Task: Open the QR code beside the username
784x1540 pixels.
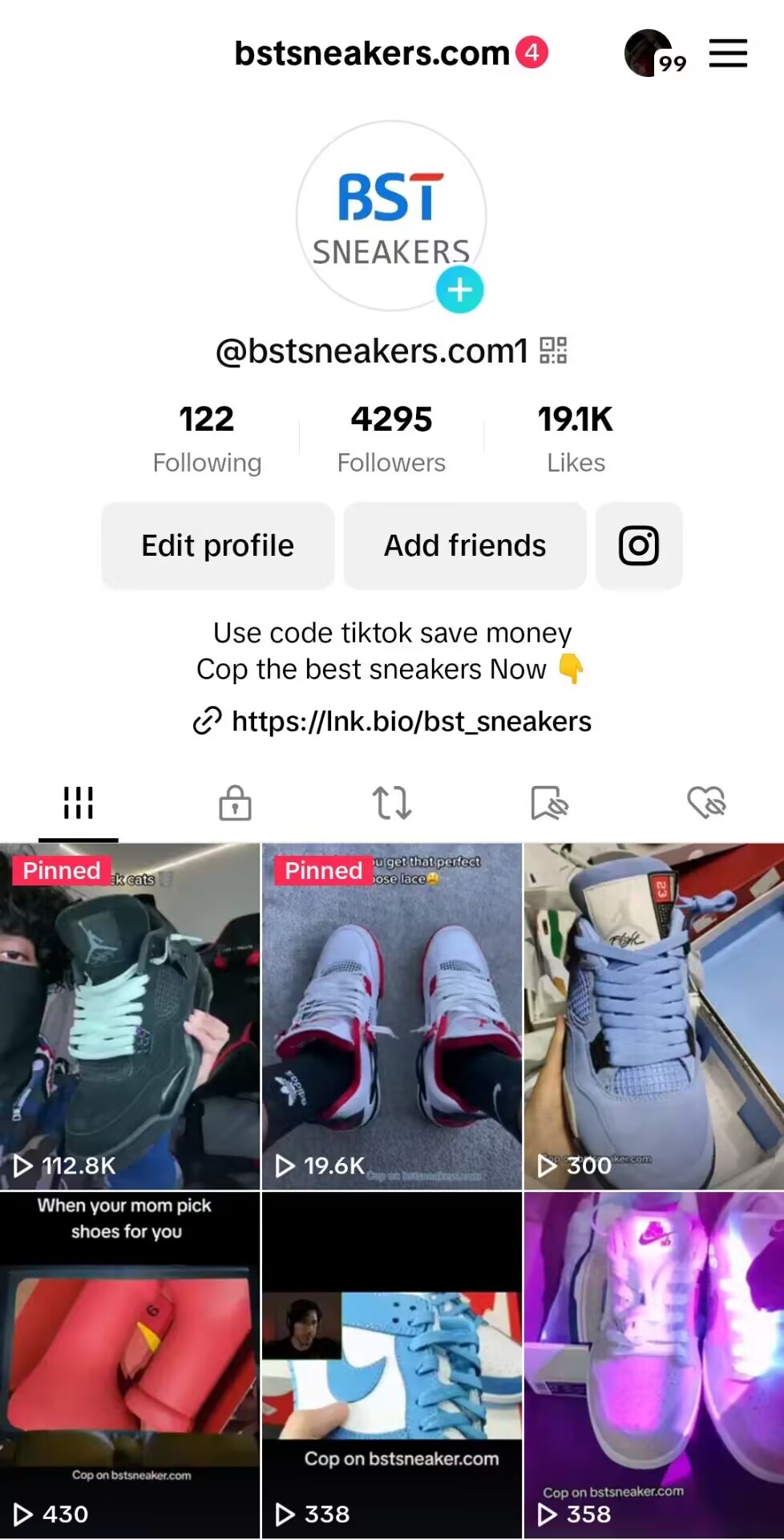Action: coord(553,351)
